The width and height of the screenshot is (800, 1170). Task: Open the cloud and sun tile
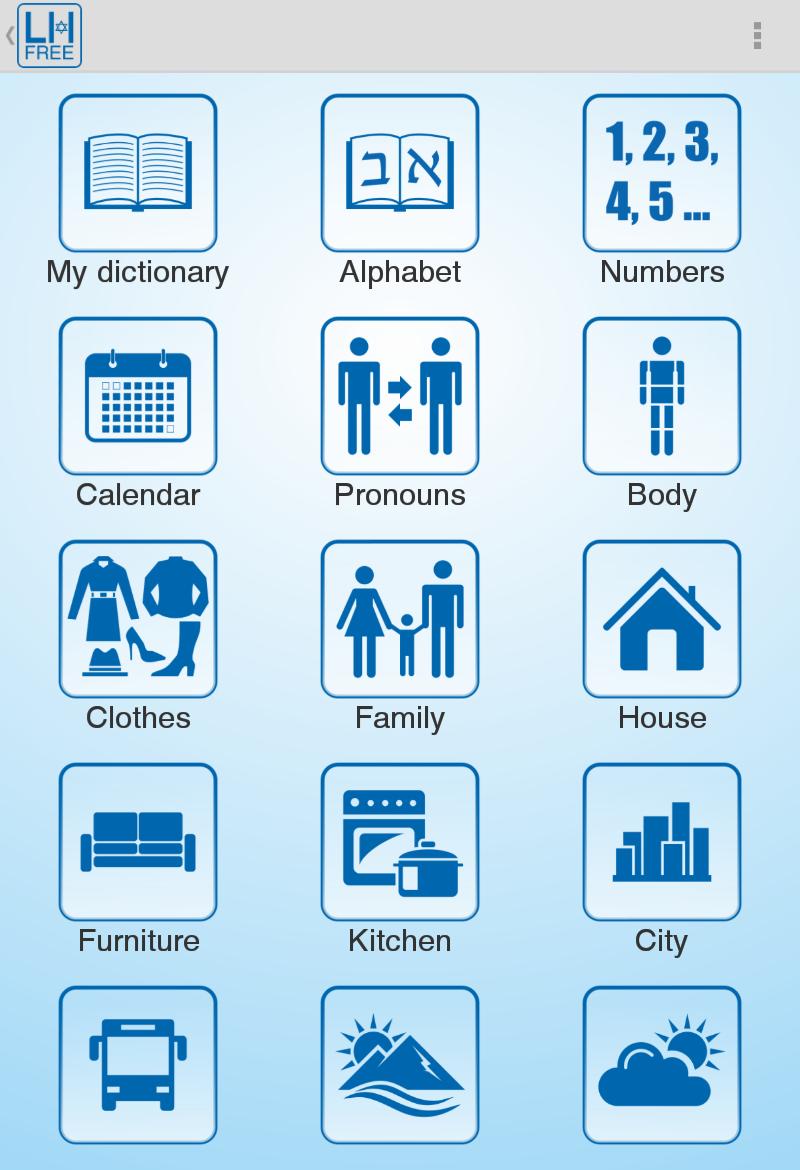[x=662, y=1065]
